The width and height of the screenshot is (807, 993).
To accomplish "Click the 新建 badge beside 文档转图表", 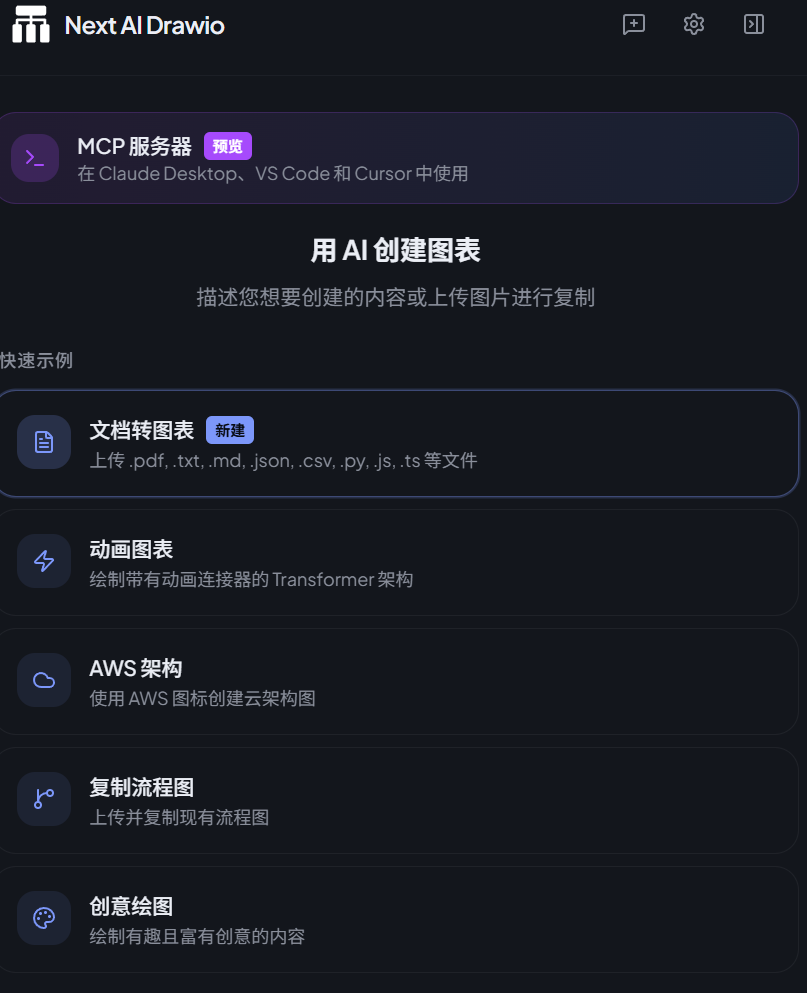I will 229,430.
